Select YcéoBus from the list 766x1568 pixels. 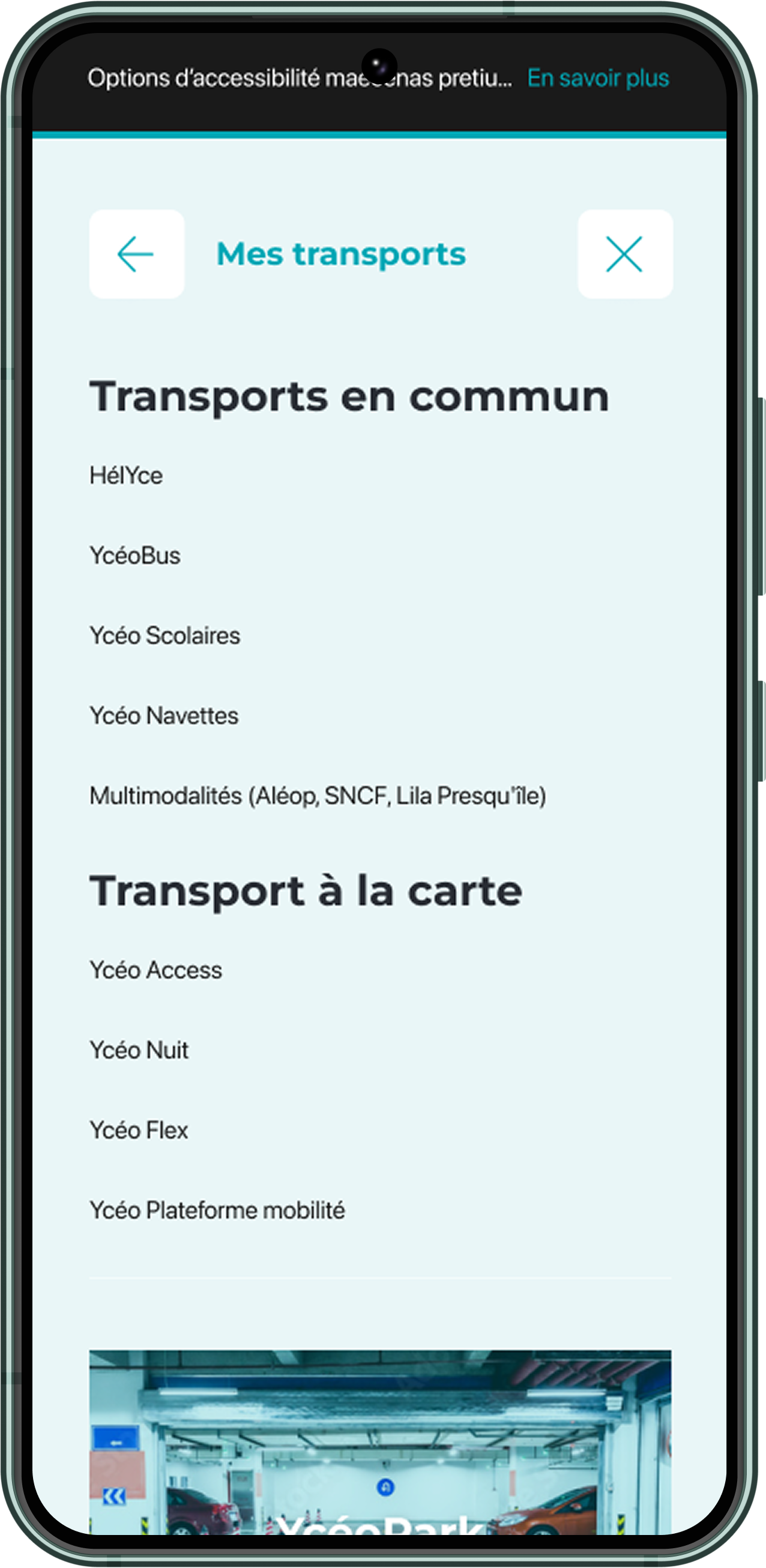tap(135, 556)
